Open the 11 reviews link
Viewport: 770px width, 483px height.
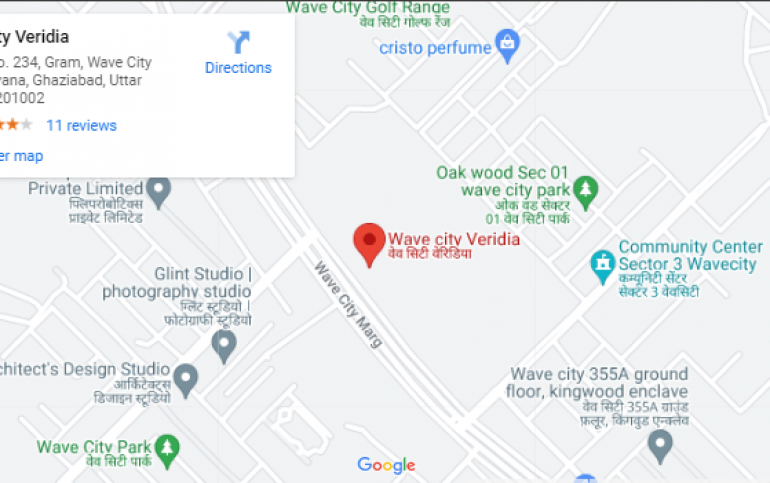click(81, 125)
